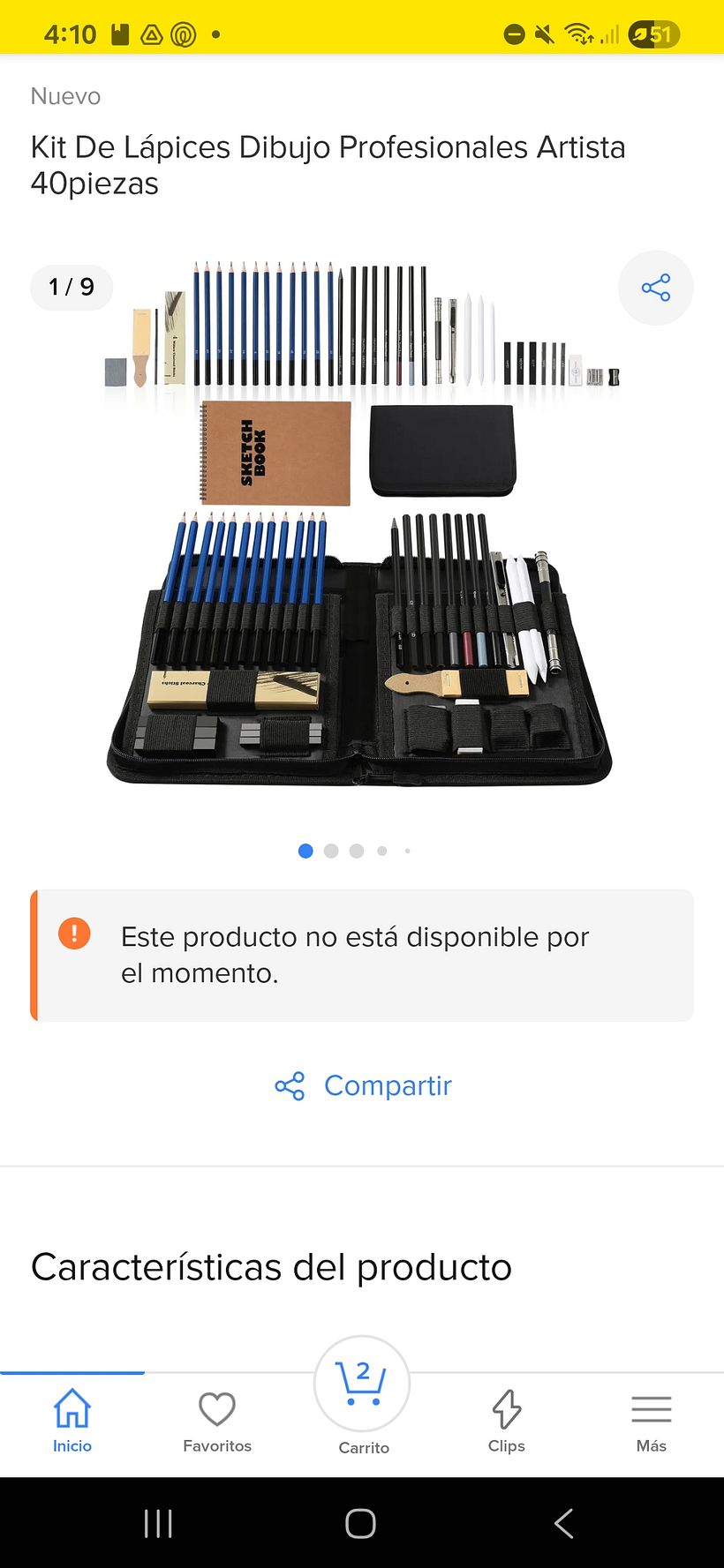Open recent apps from the navigation bar

[158, 1523]
